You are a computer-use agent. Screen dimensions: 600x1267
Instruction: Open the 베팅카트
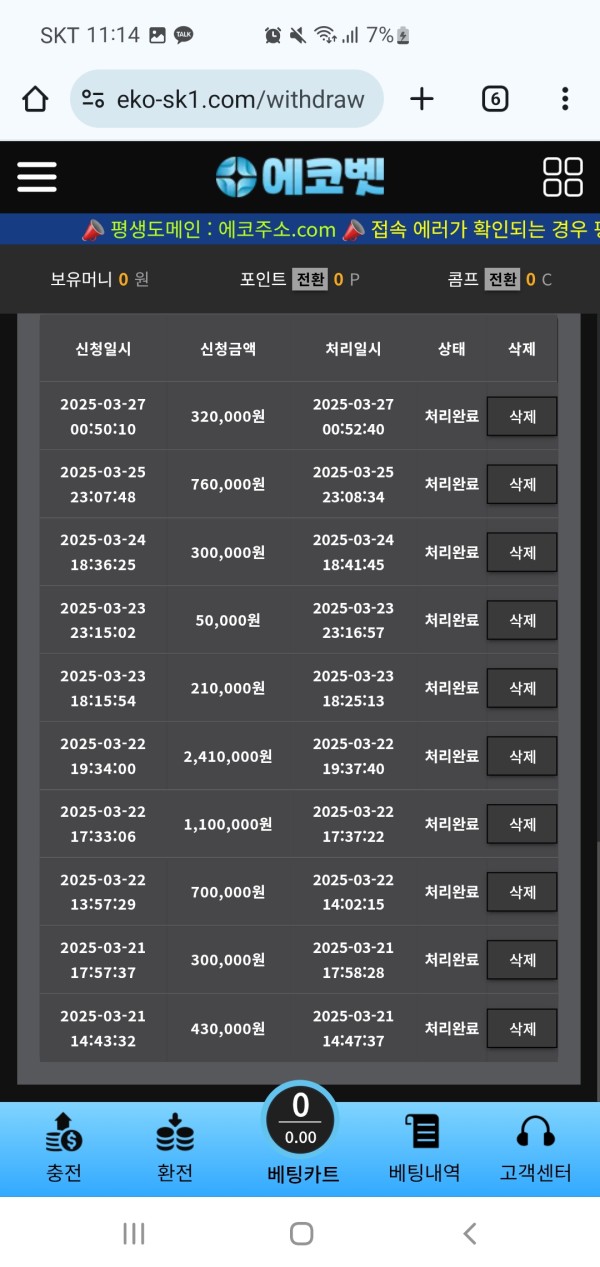[301, 1140]
